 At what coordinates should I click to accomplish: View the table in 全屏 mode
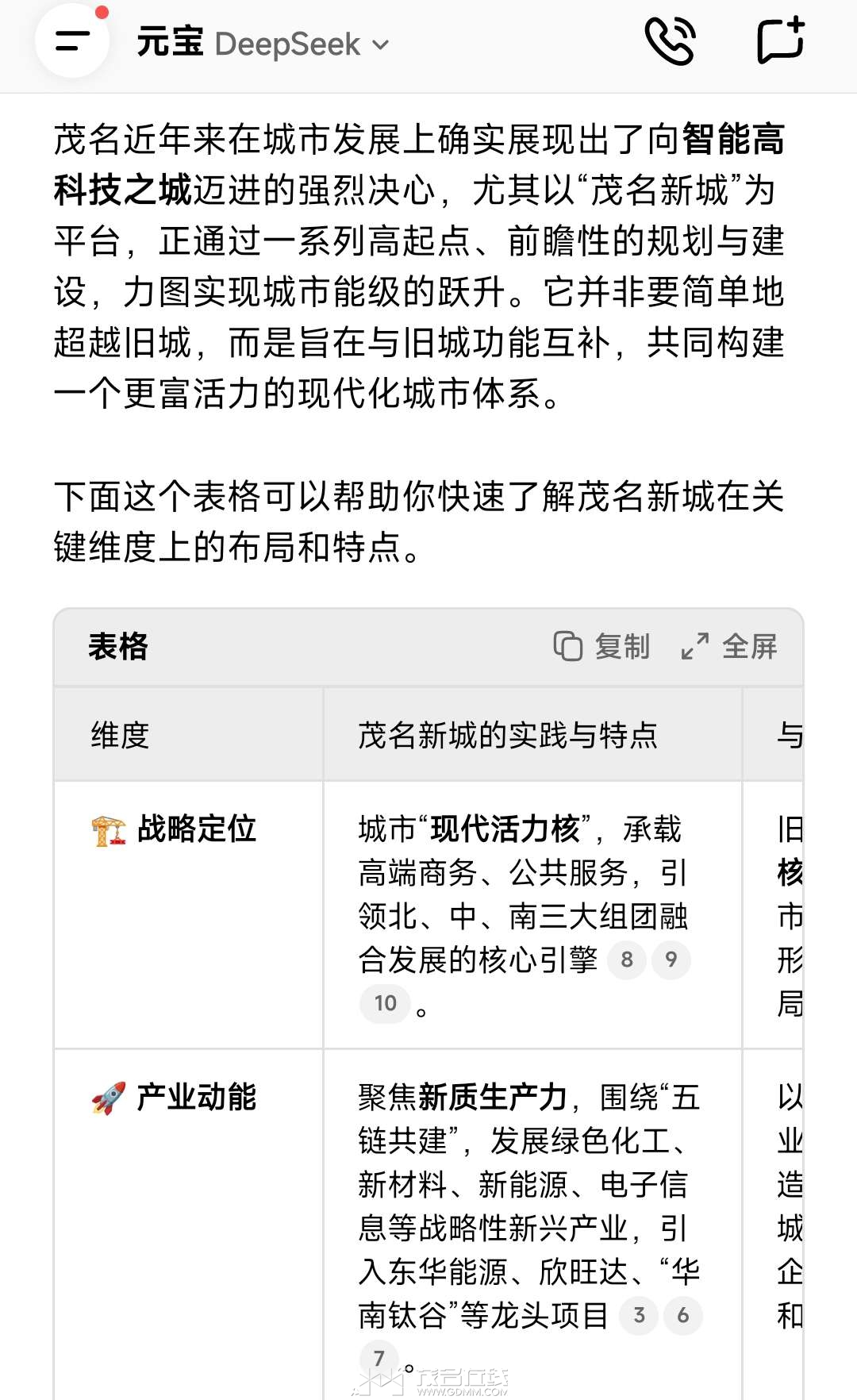(x=729, y=646)
